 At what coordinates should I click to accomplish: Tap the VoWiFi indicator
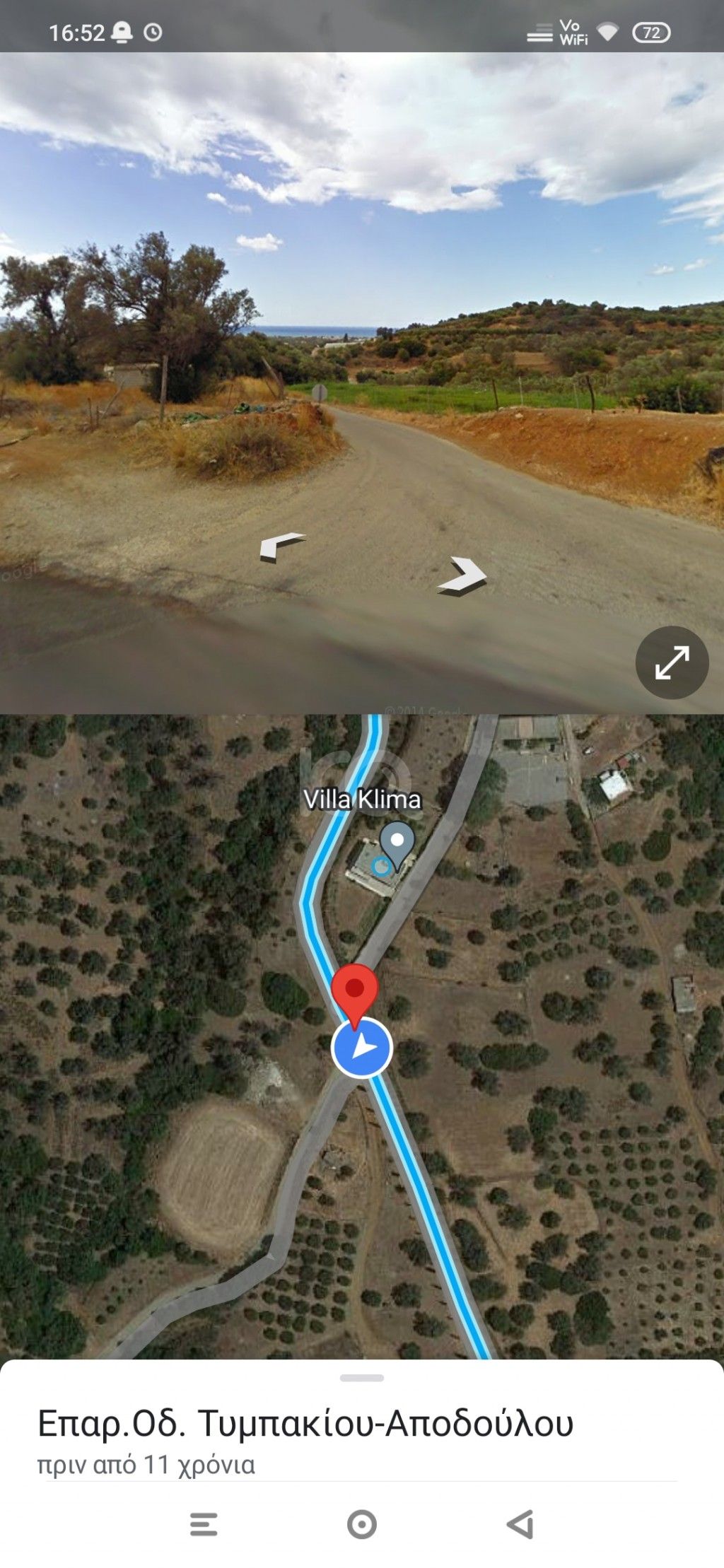[x=573, y=30]
